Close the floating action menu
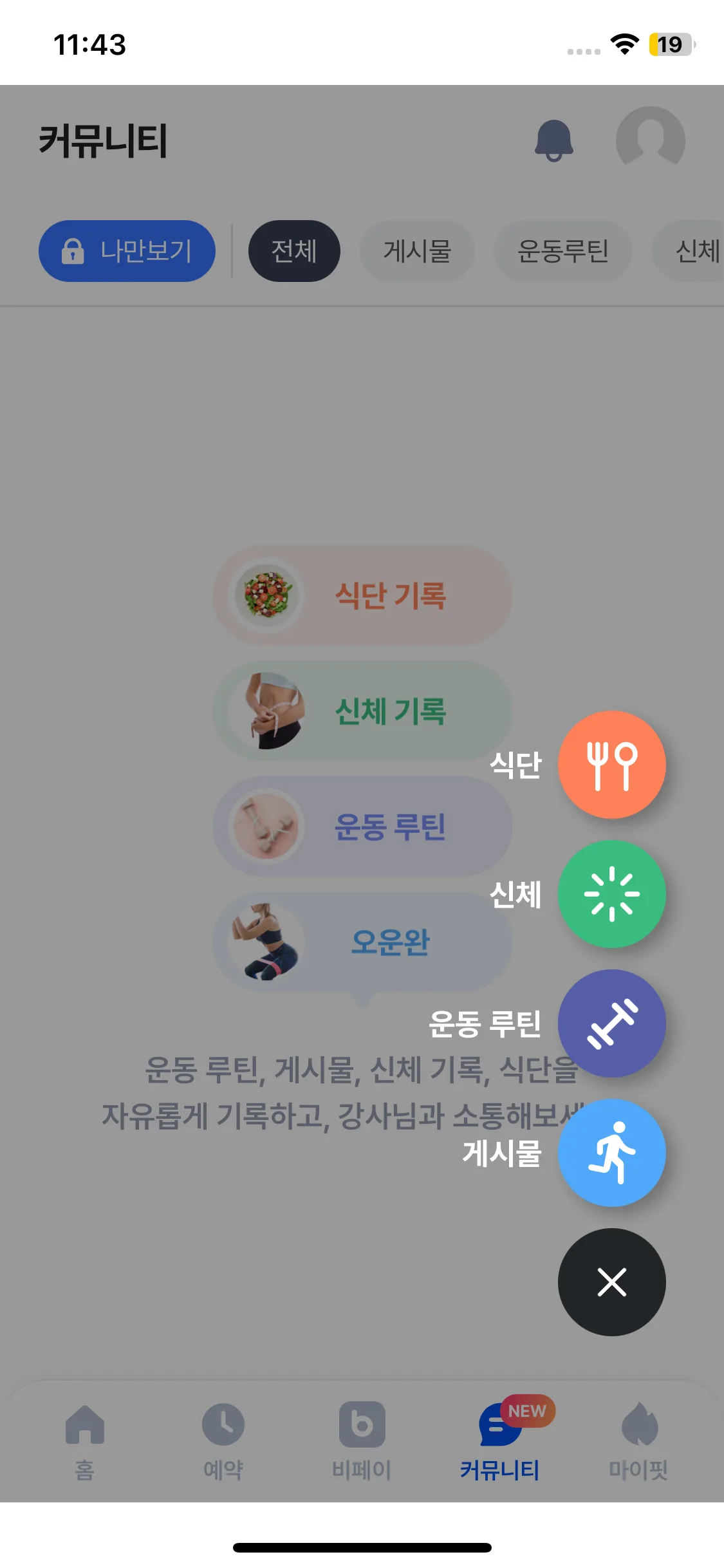Image resolution: width=724 pixels, height=1568 pixels. pos(611,1282)
